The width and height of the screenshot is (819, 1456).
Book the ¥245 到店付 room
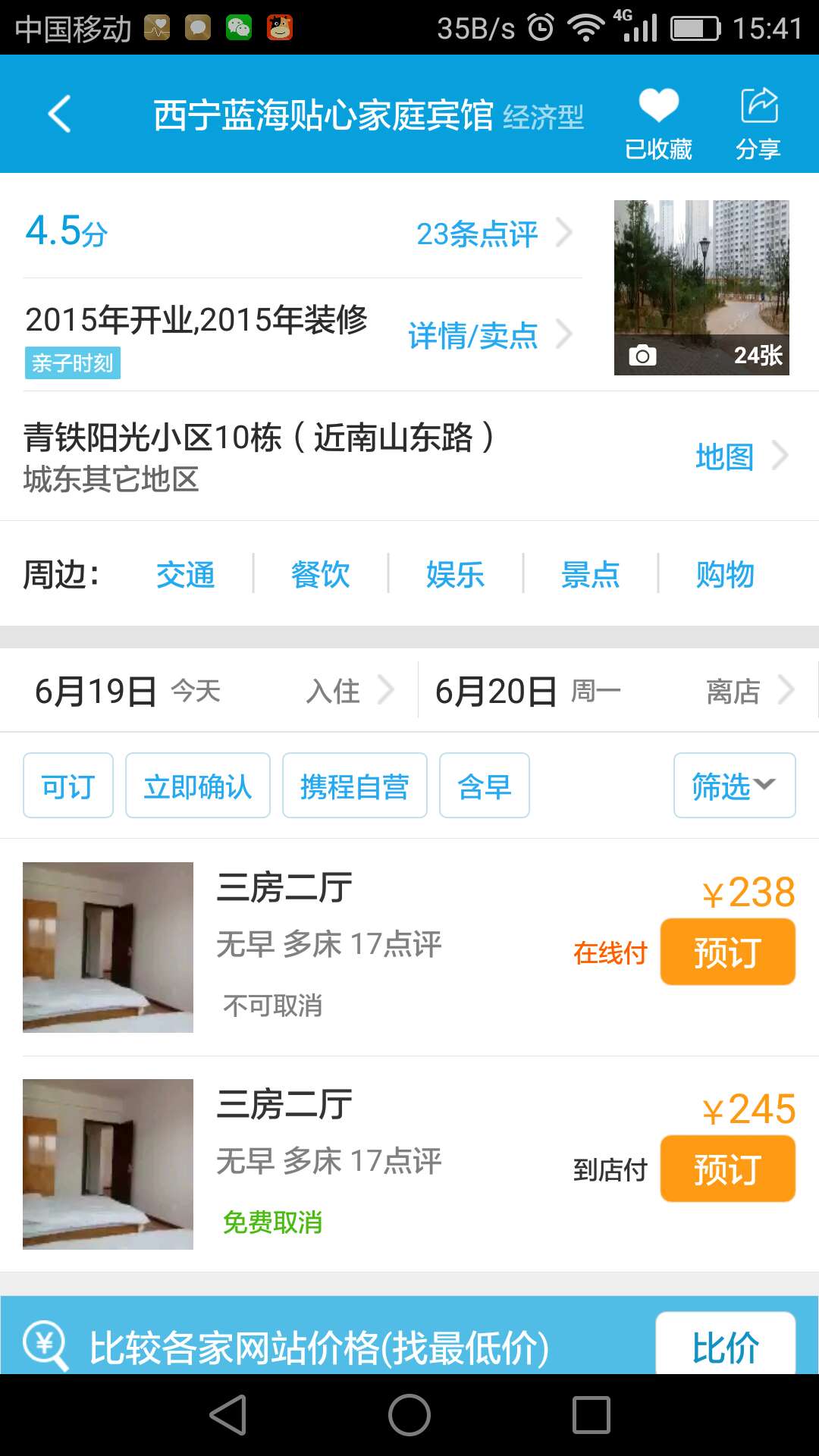click(x=727, y=1169)
